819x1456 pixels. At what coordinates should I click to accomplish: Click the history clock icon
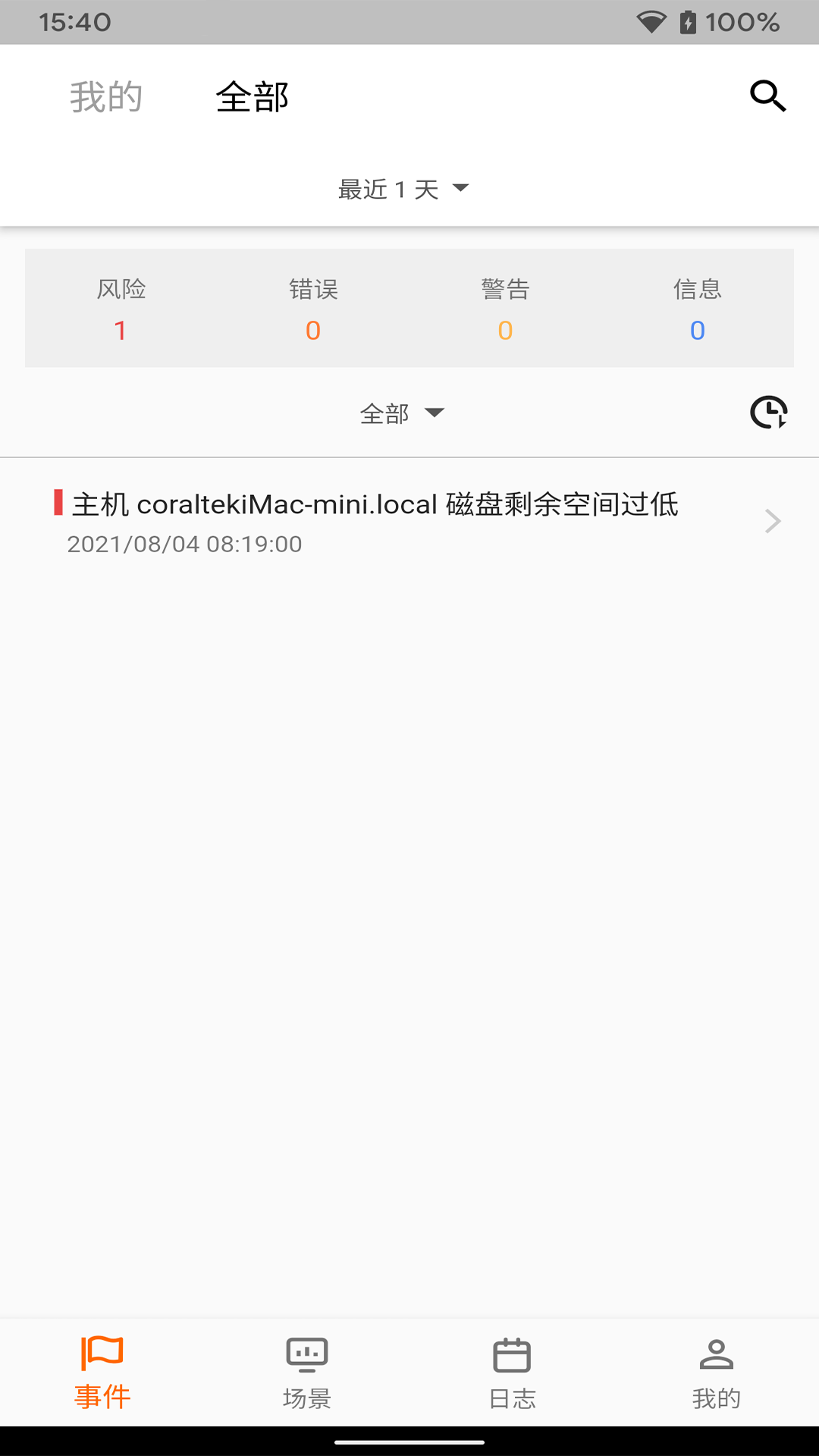point(768,413)
